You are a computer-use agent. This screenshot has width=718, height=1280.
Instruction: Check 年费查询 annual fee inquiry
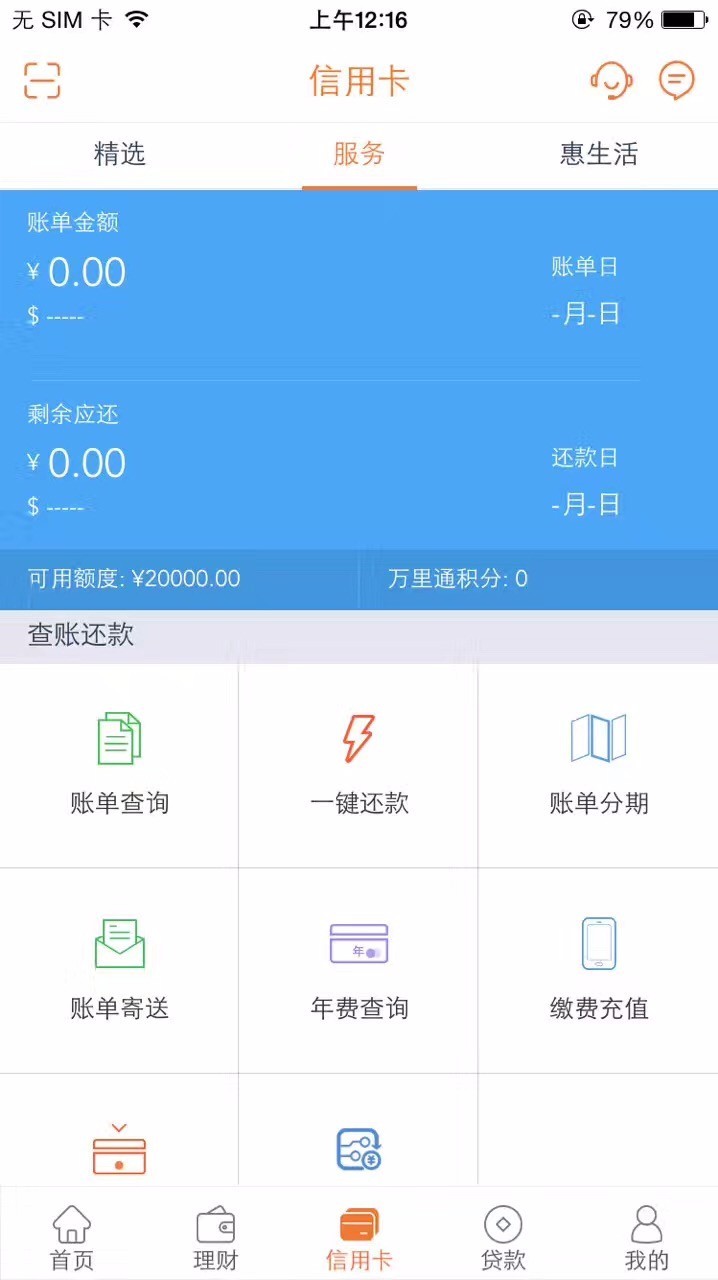(x=359, y=971)
